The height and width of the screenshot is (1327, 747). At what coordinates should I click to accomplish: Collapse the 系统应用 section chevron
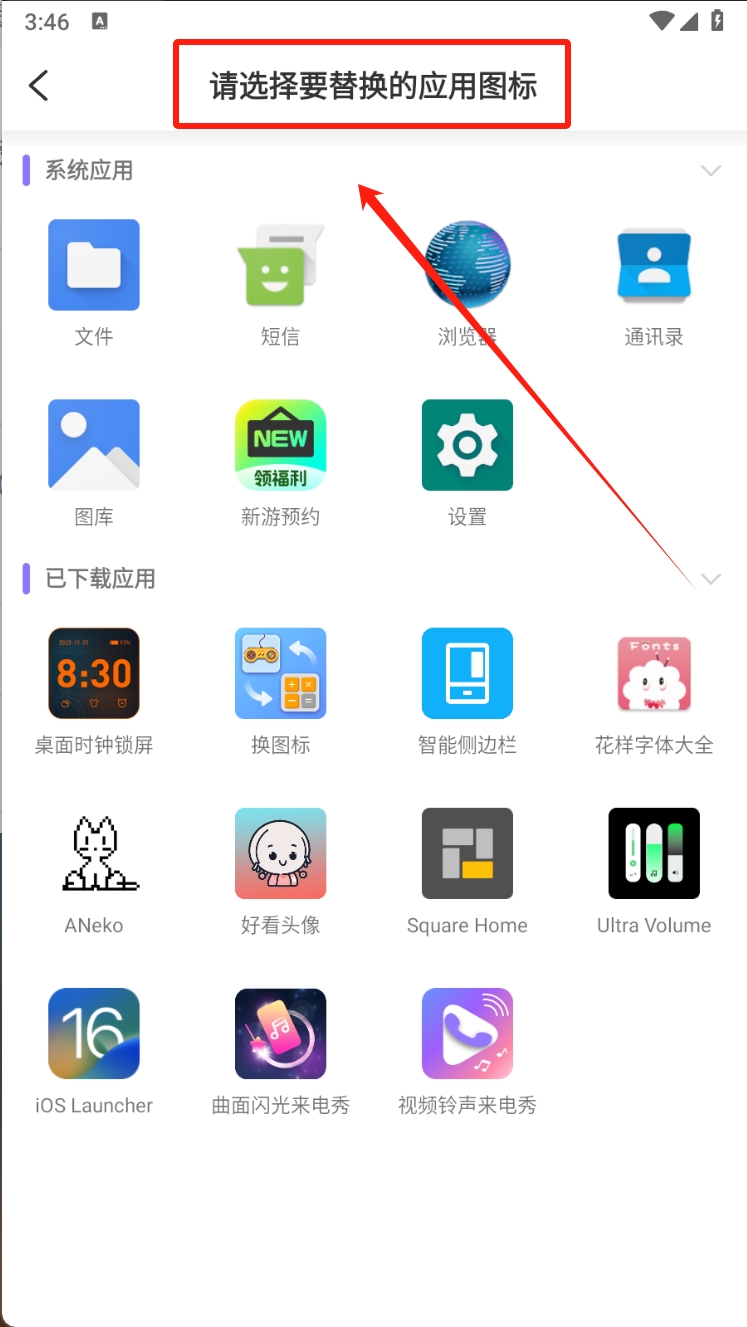click(711, 170)
